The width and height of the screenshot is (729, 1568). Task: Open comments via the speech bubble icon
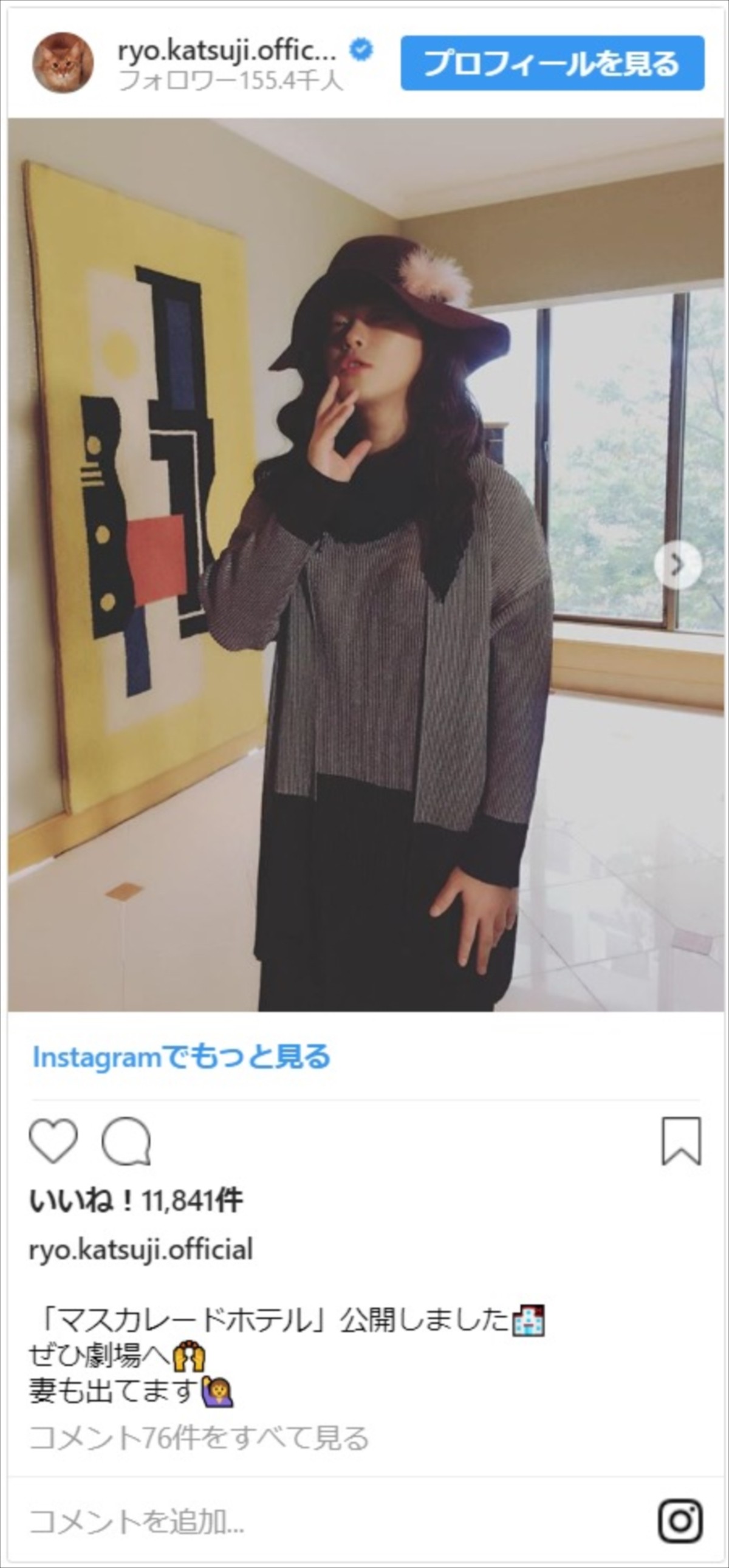pos(126,1141)
